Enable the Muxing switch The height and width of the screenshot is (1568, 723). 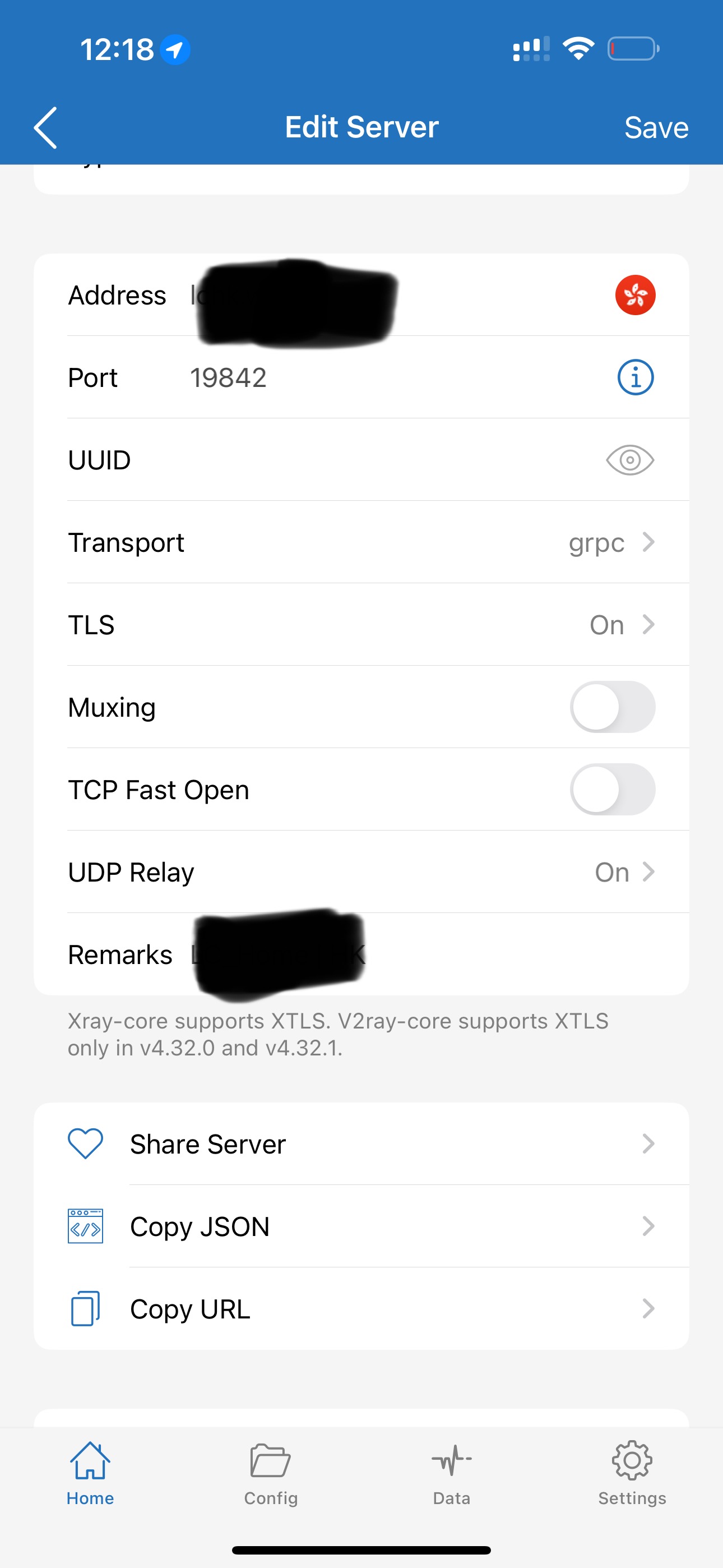click(x=612, y=707)
